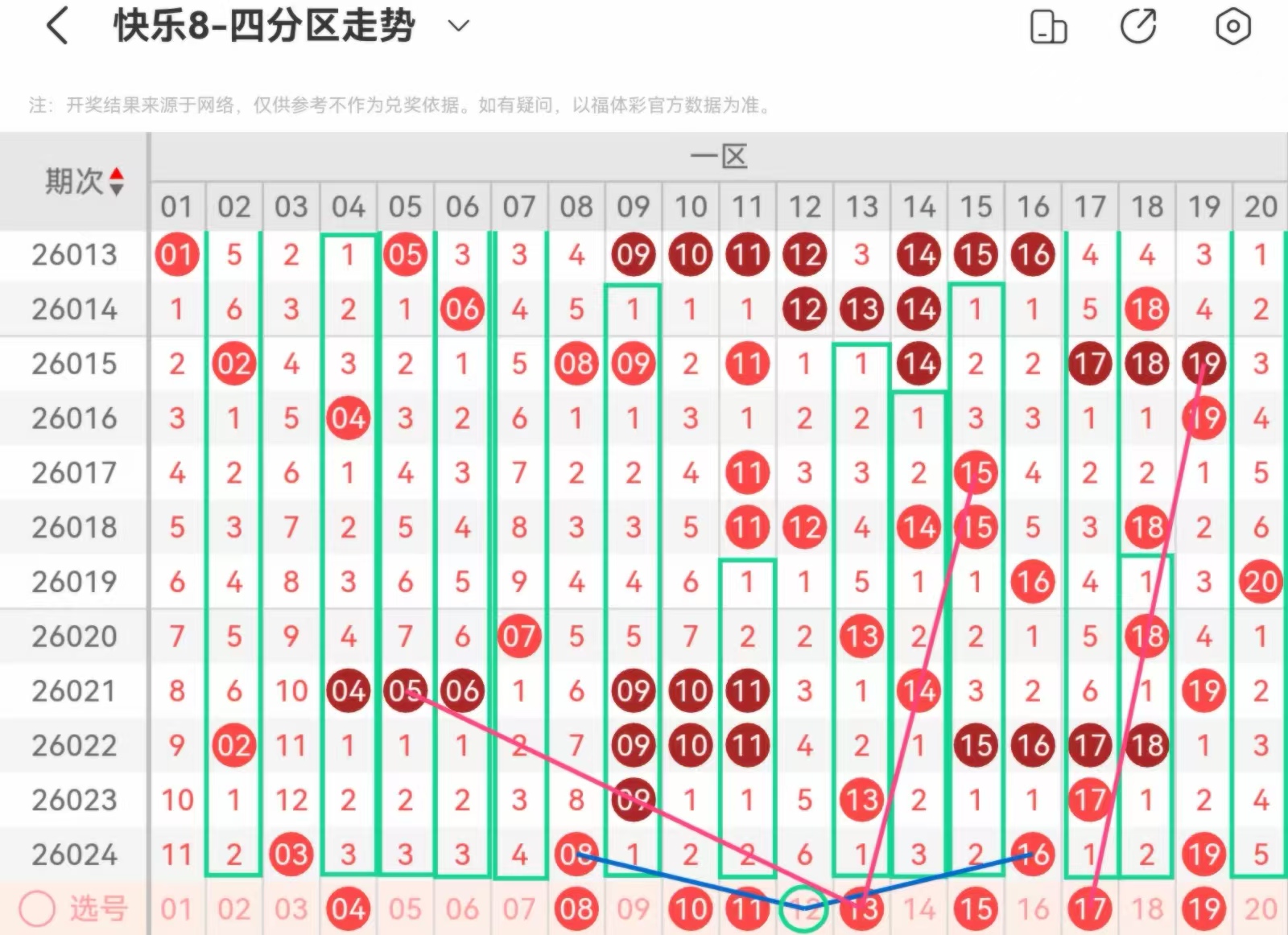Select number 20 in the 选号 row
Image resolution: width=1288 pixels, height=935 pixels.
(1261, 909)
